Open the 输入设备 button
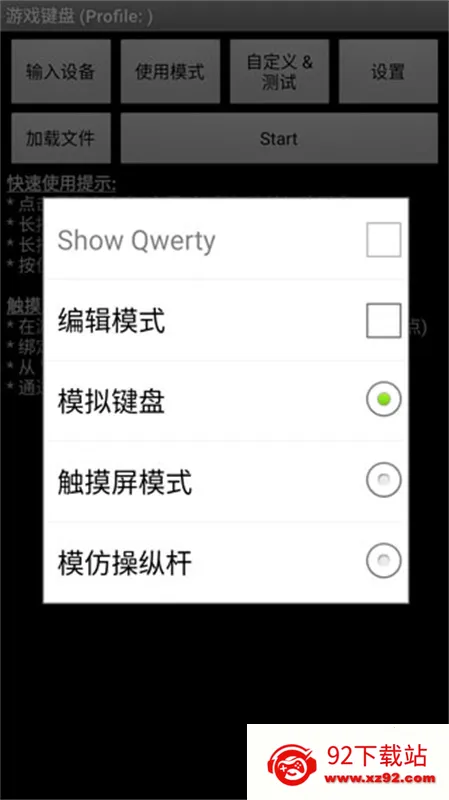The image size is (449, 800). (x=61, y=71)
